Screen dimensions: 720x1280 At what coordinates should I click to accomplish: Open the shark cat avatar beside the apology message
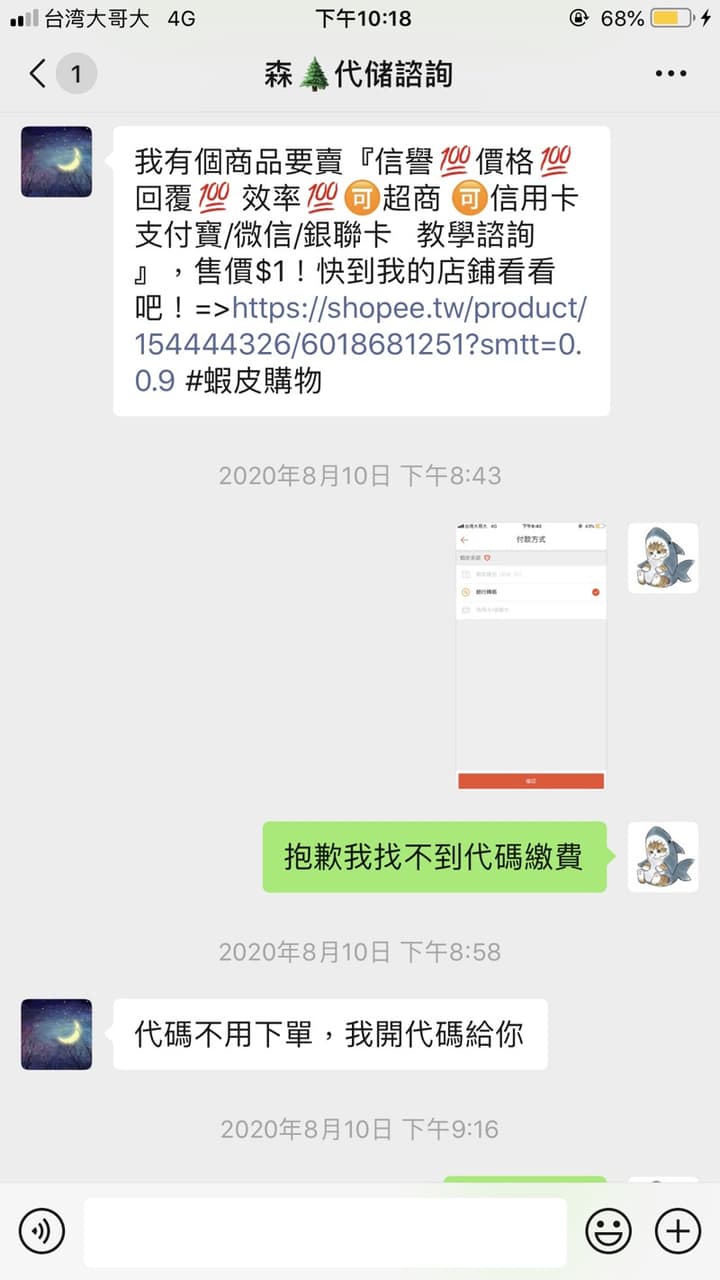point(663,857)
